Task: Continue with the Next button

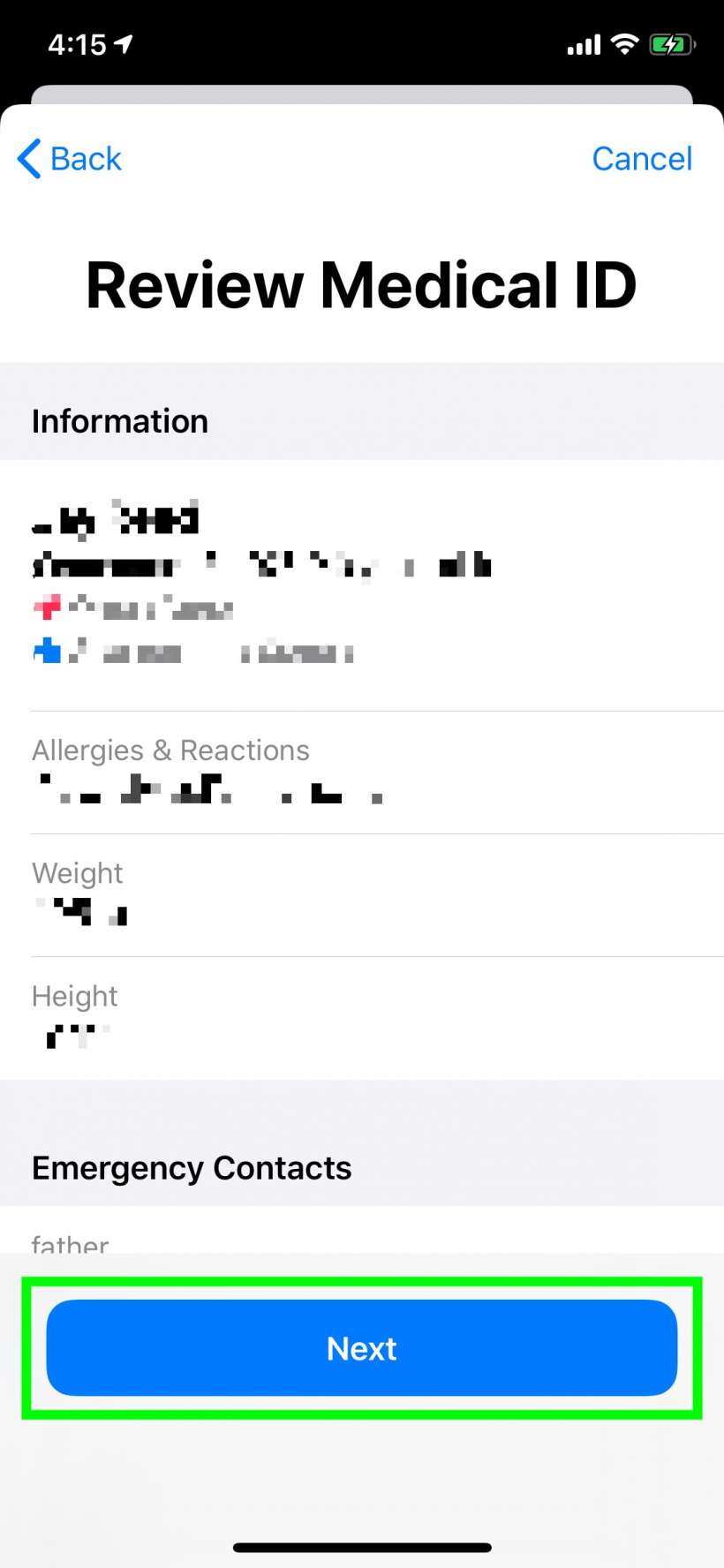Action: (362, 1347)
